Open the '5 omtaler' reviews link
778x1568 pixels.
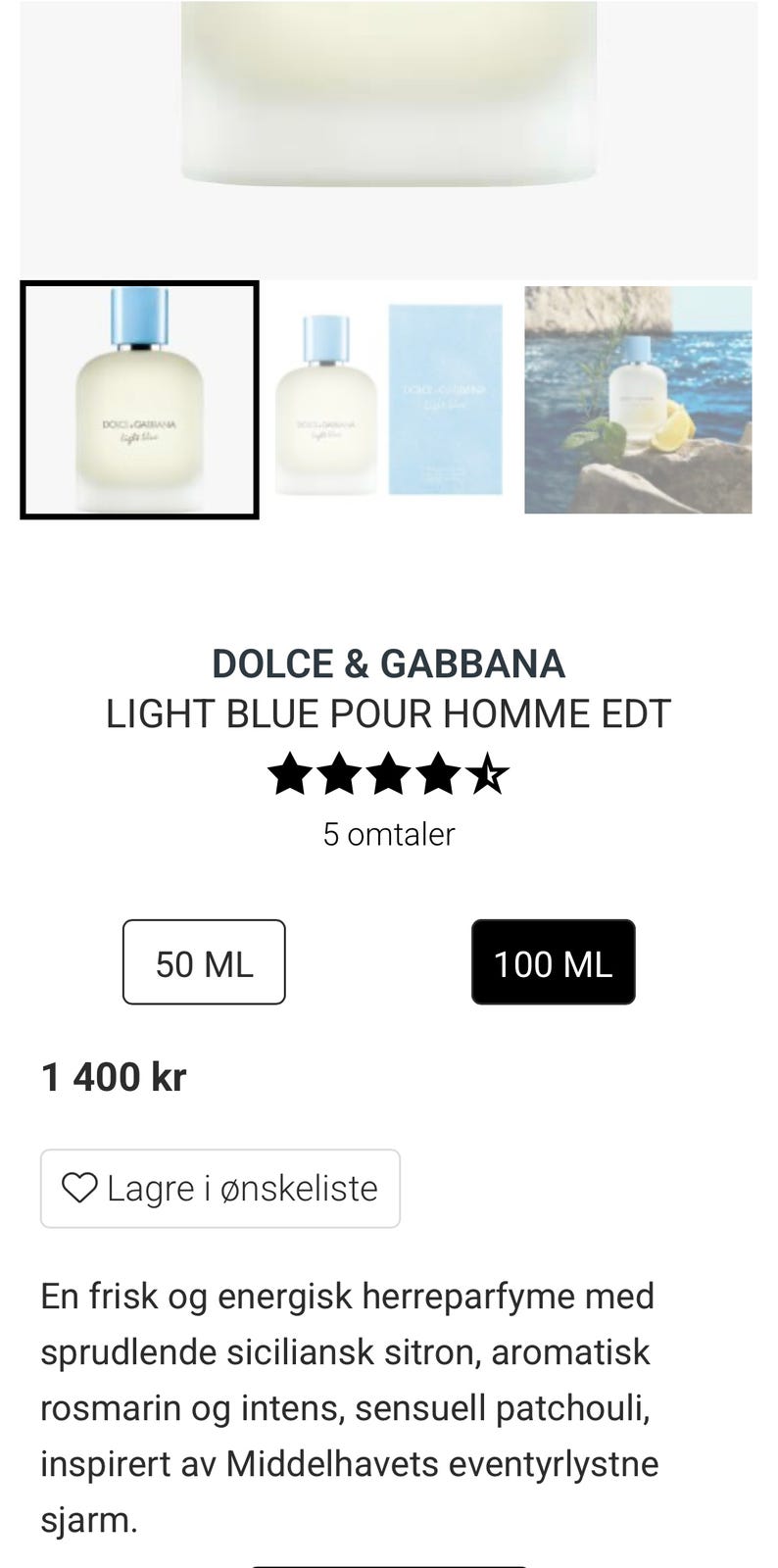[389, 834]
